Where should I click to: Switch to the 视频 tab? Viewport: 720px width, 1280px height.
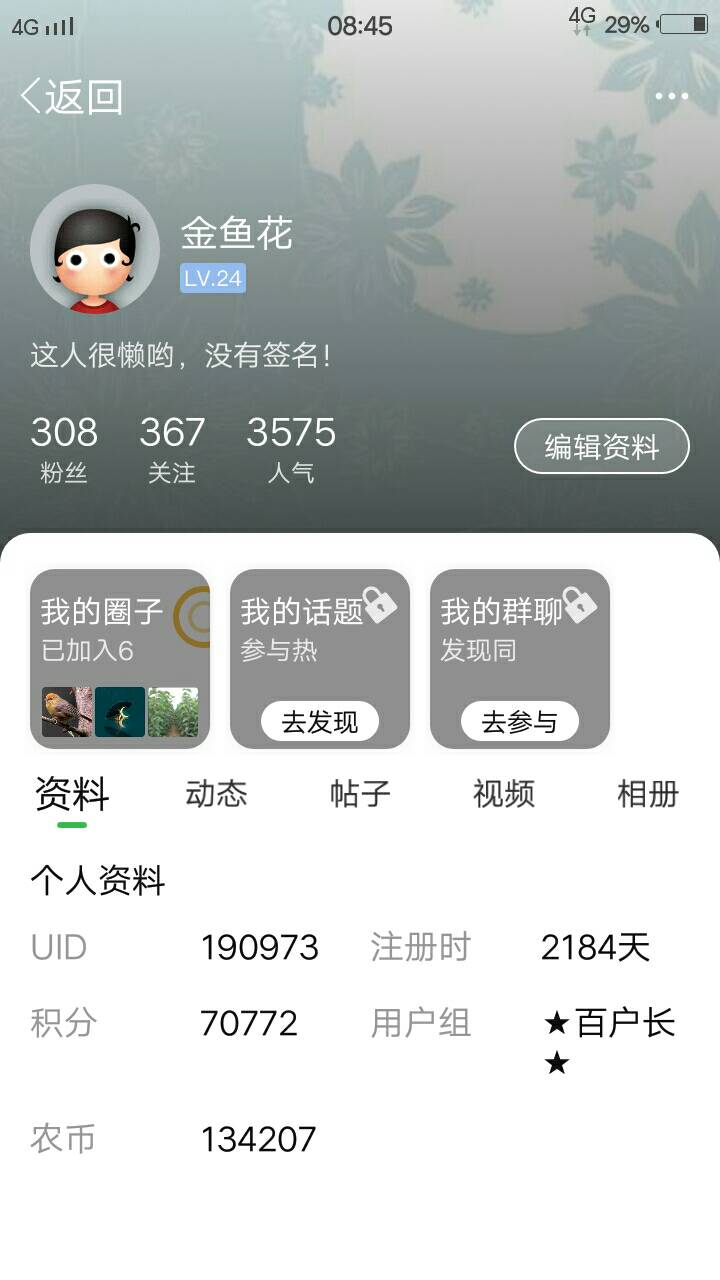[504, 794]
